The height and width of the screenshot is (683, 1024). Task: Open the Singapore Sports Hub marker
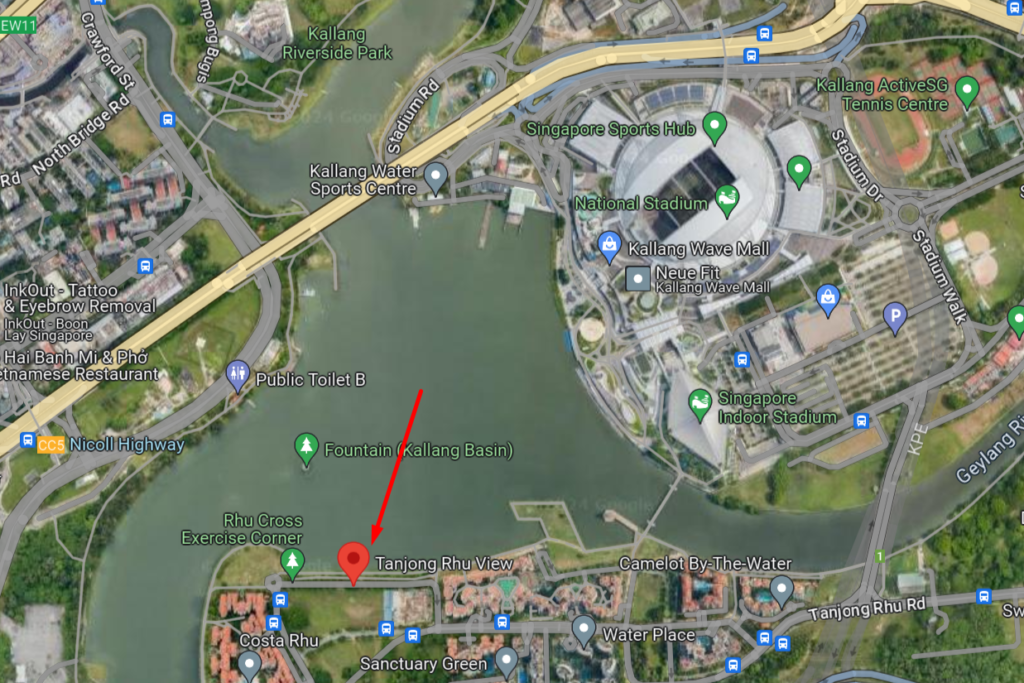[x=714, y=127]
